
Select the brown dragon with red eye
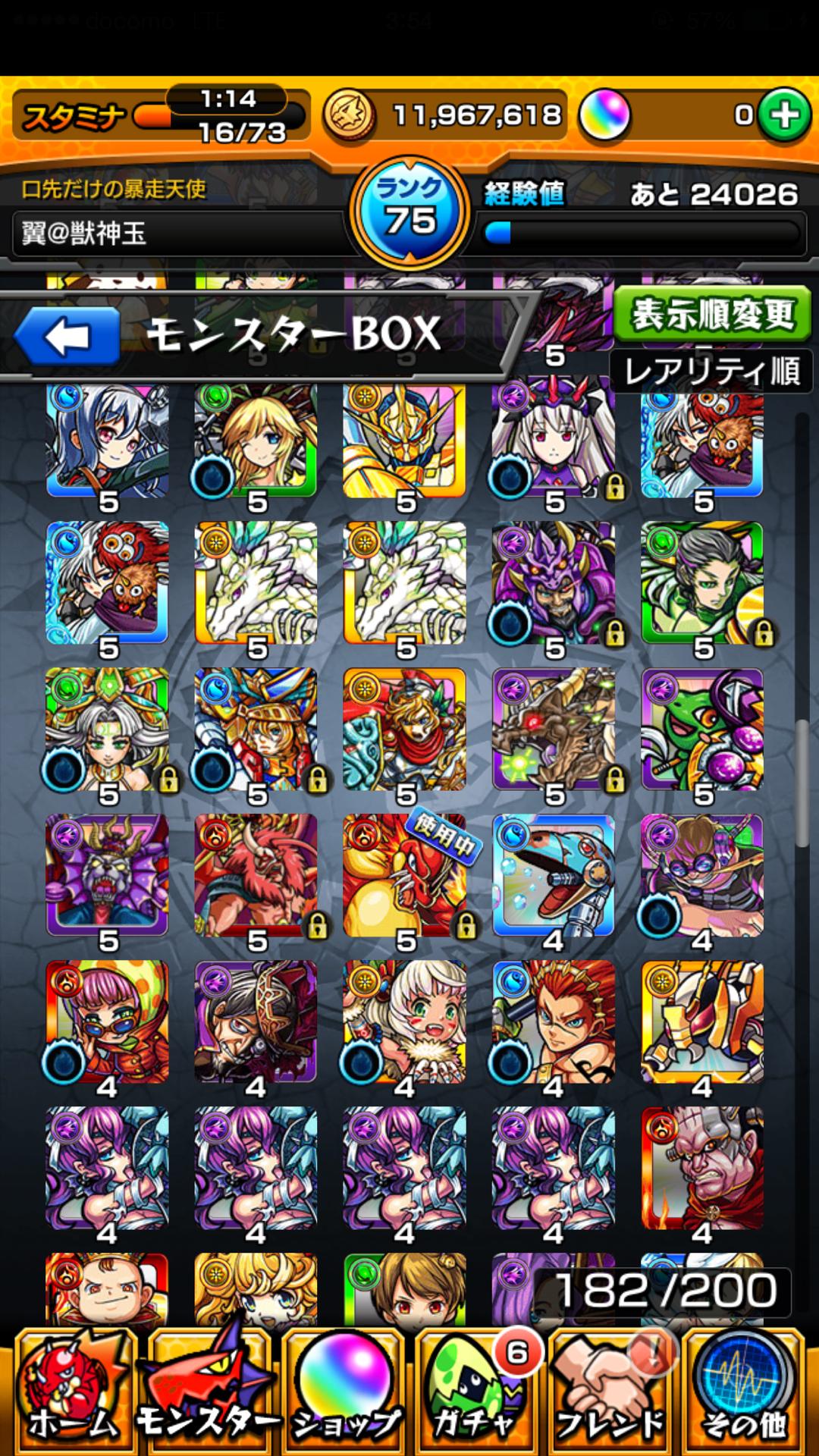(553, 730)
